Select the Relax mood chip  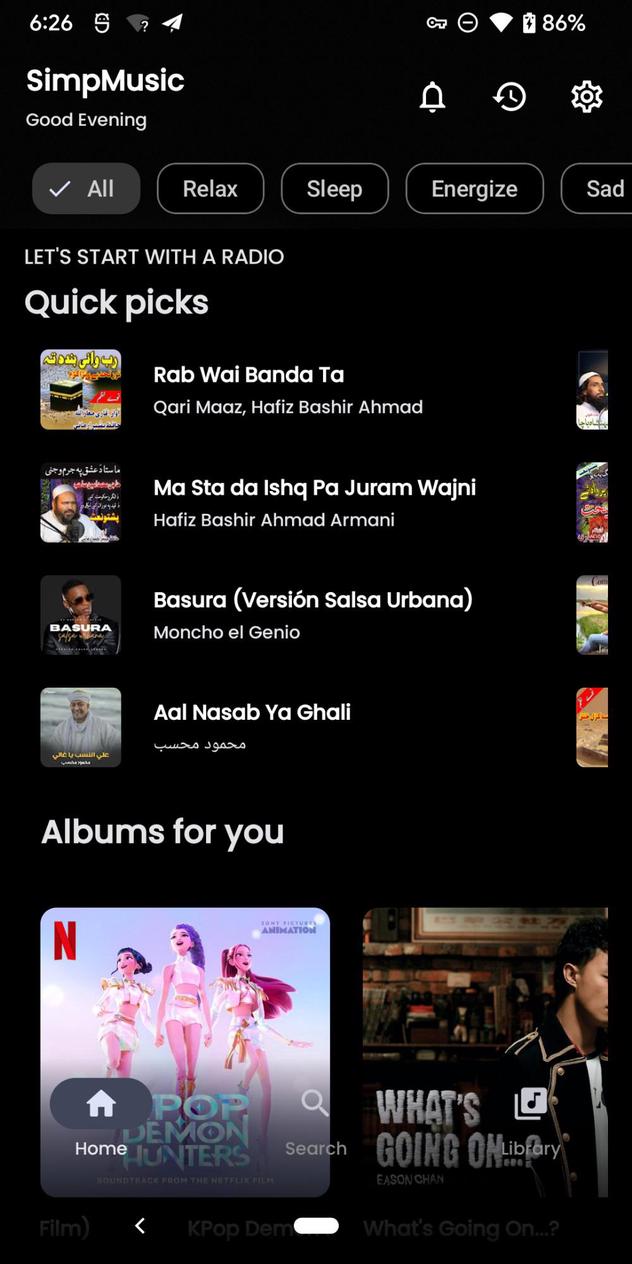pos(210,189)
